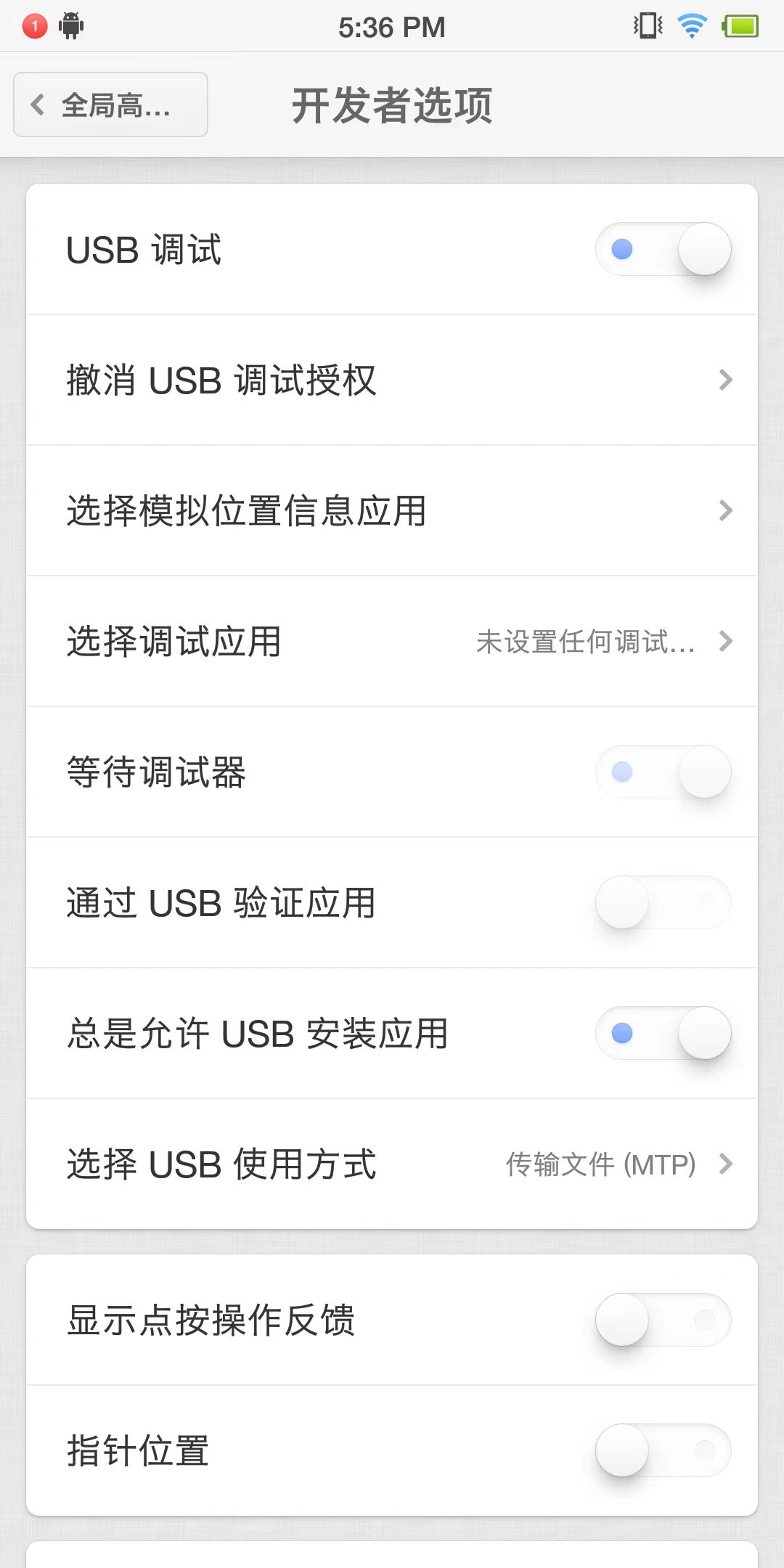Disable 总是允许 USB 安装应用
The width and height of the screenshot is (784, 1568).
(x=663, y=1033)
